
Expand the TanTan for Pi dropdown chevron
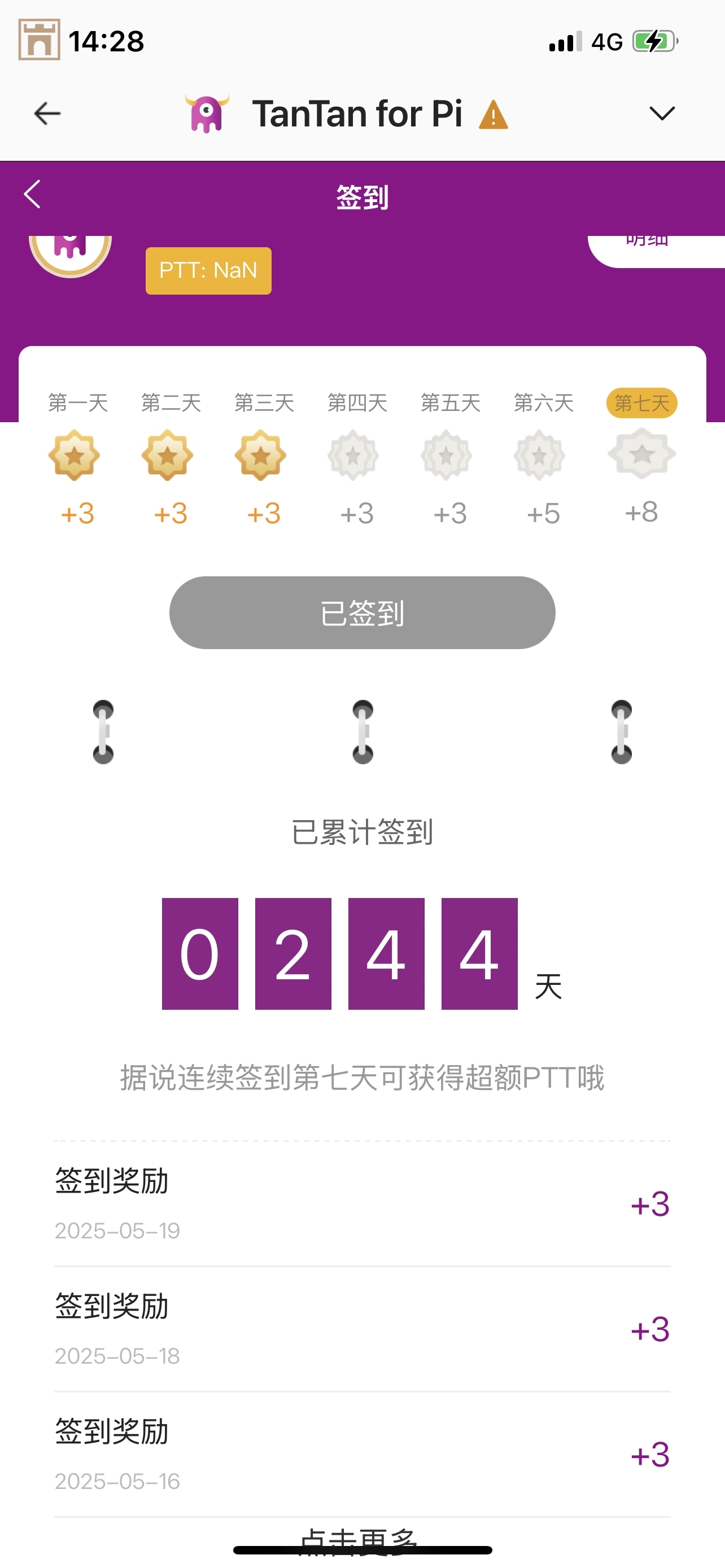click(x=661, y=114)
